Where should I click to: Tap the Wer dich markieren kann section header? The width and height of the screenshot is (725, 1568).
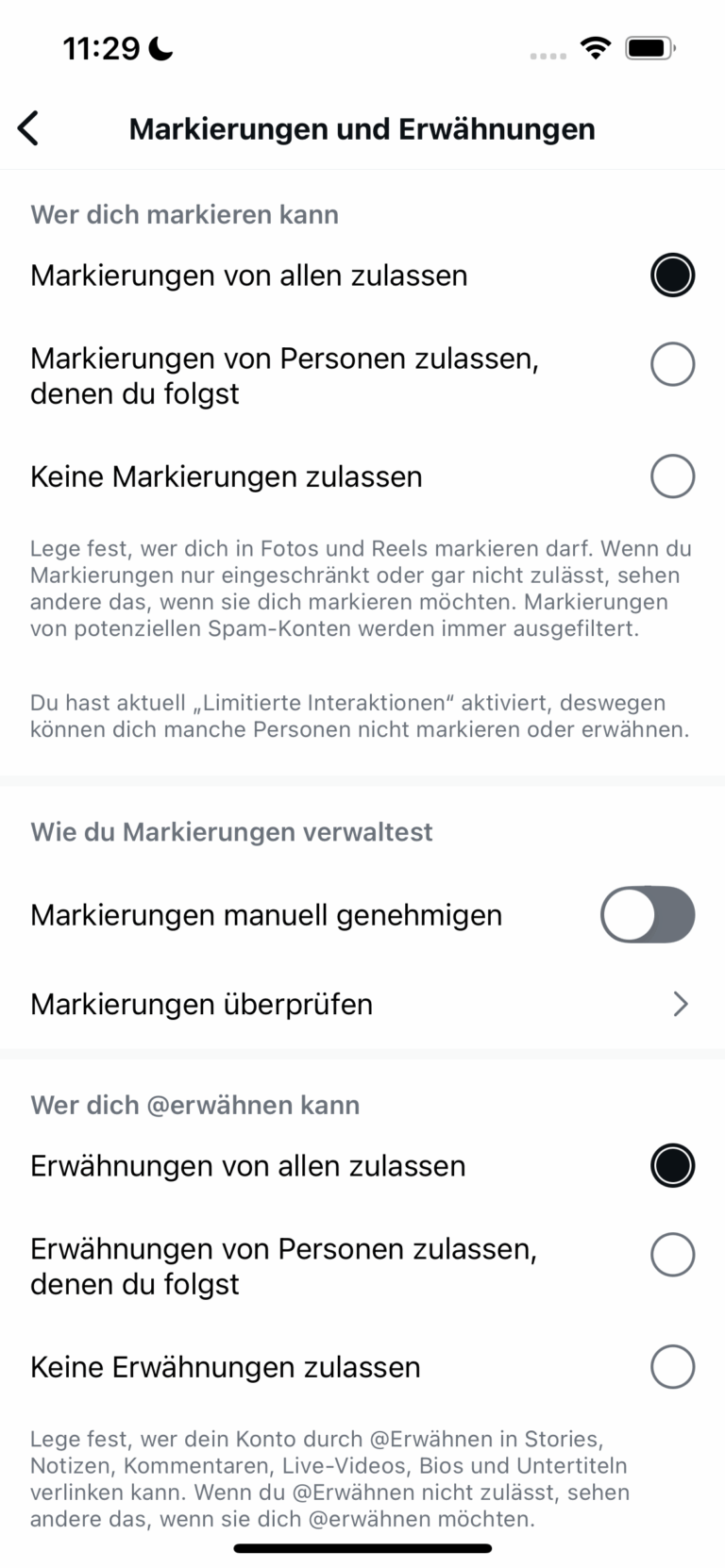pos(185,214)
